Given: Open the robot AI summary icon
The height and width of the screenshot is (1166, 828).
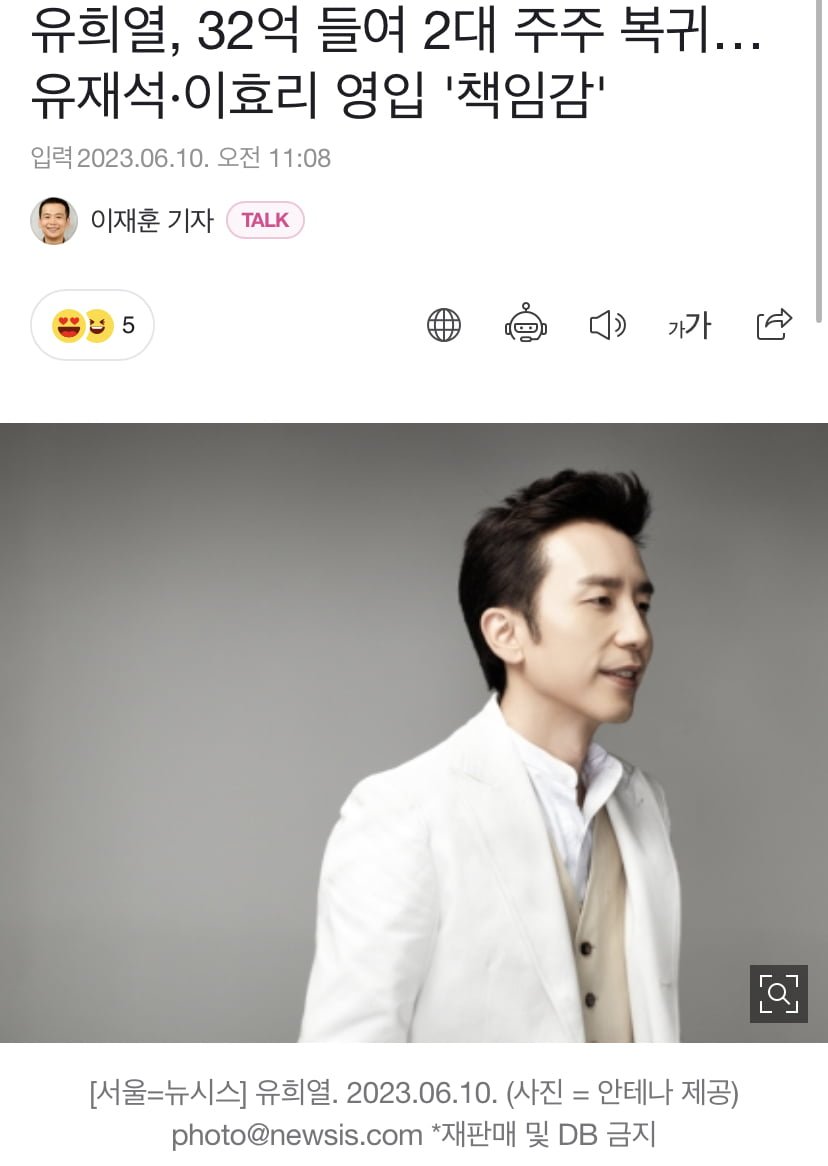Looking at the screenshot, I should coord(526,325).
